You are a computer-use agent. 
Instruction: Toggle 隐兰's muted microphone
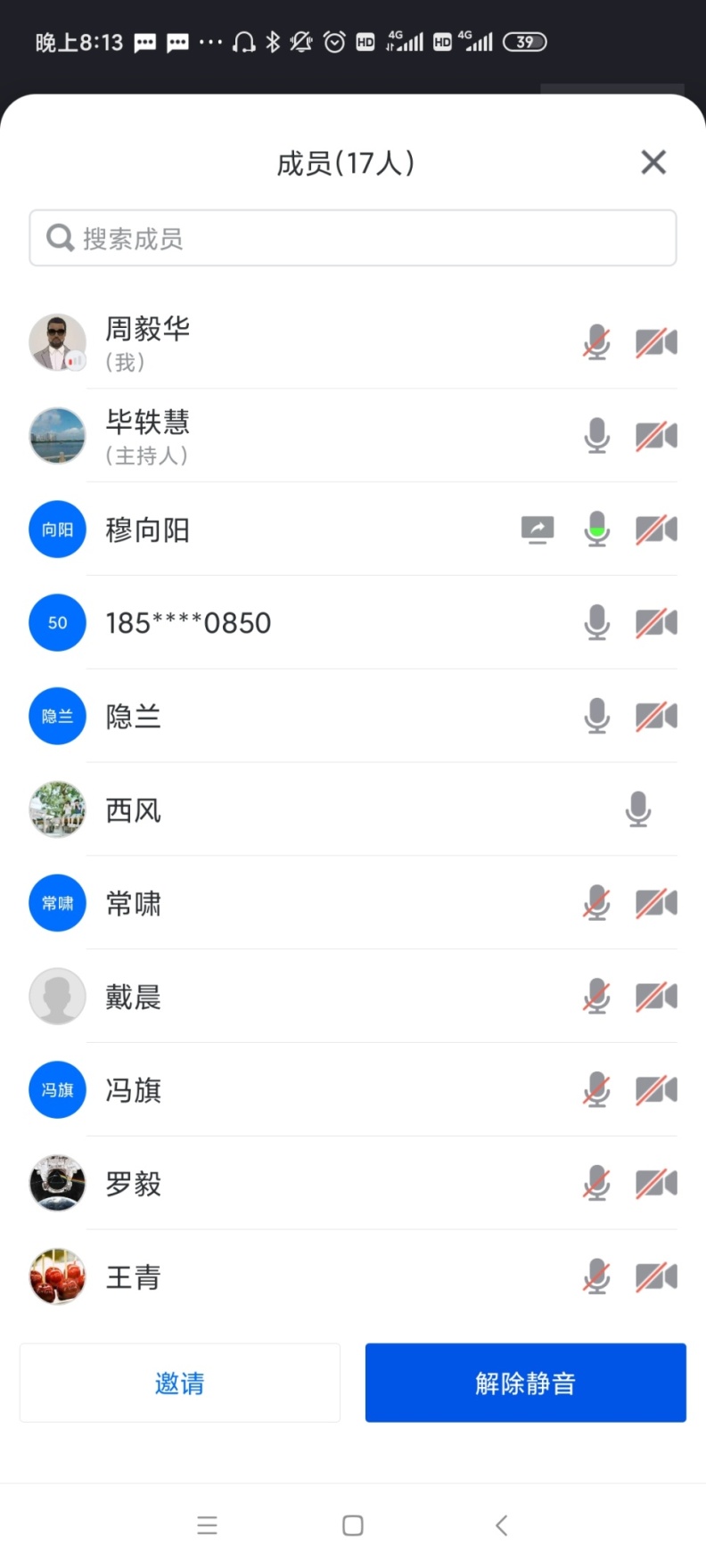click(x=595, y=716)
